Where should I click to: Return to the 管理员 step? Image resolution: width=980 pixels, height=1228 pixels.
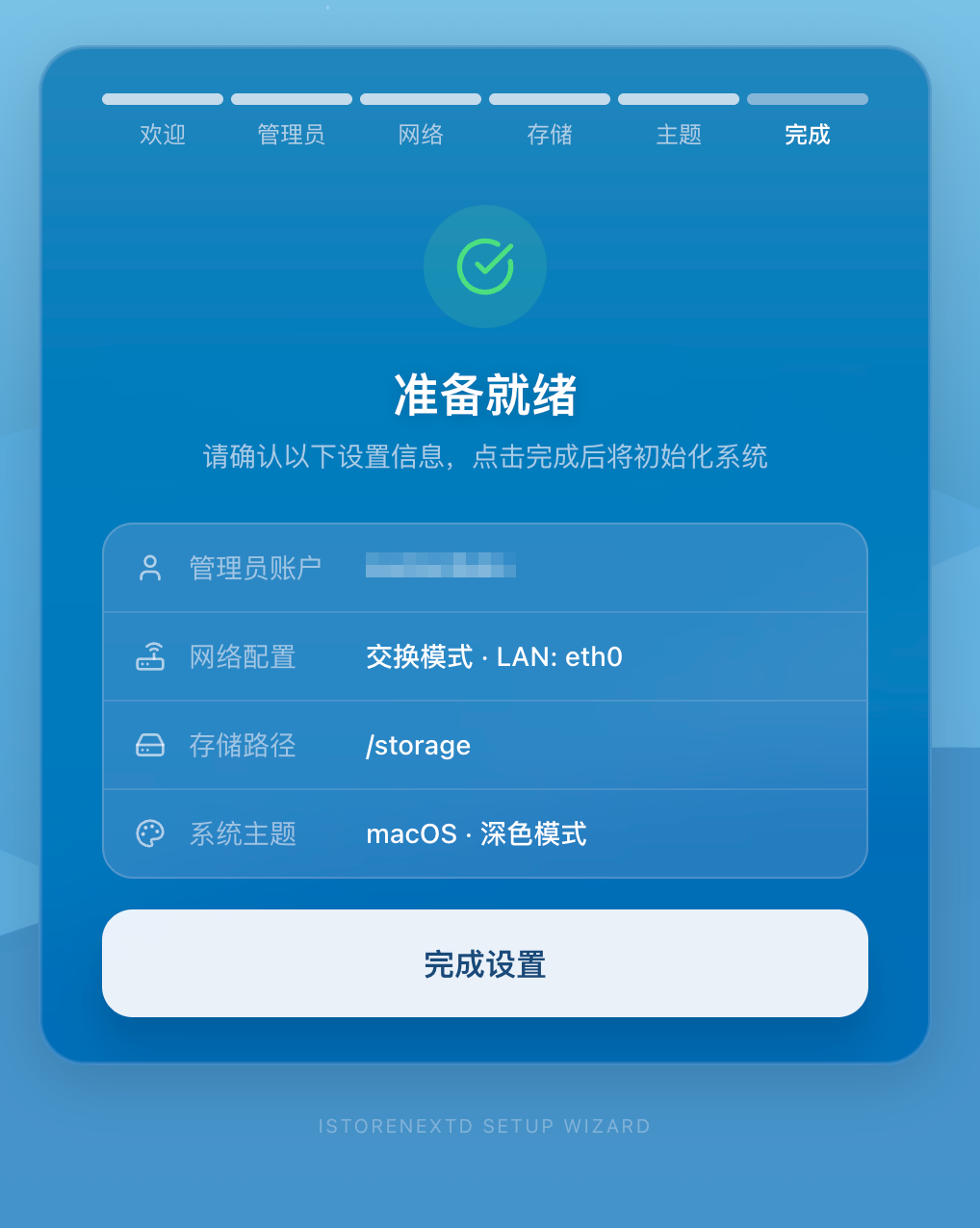(x=291, y=134)
